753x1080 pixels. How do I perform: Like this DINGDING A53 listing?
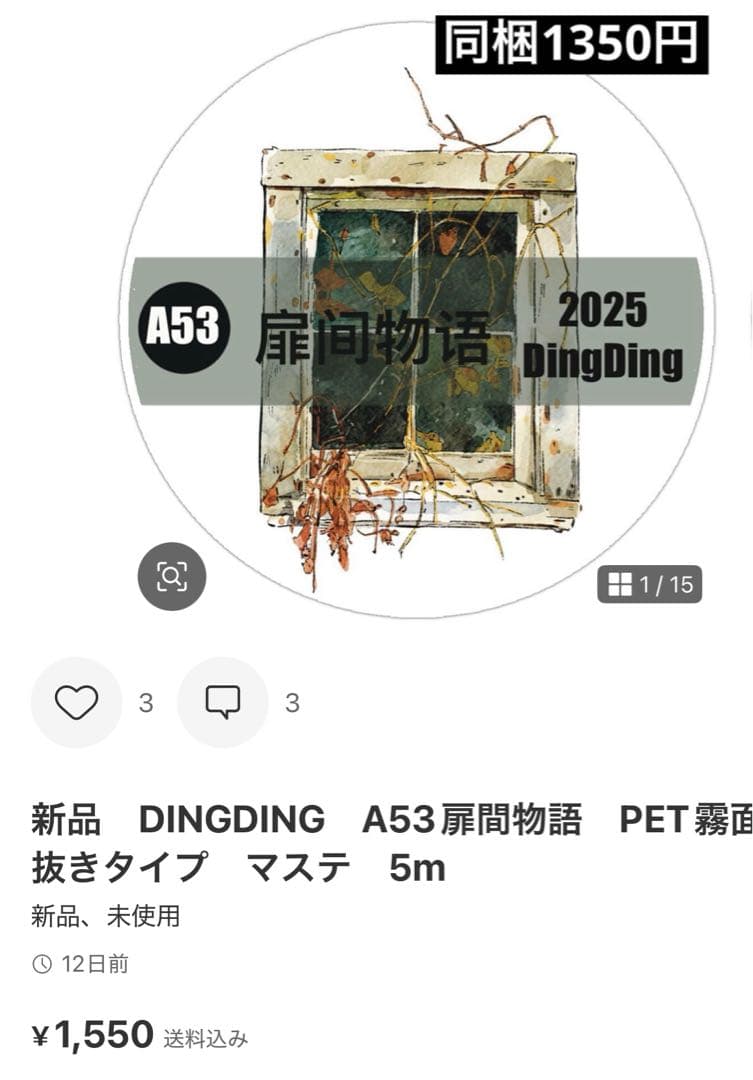click(76, 702)
